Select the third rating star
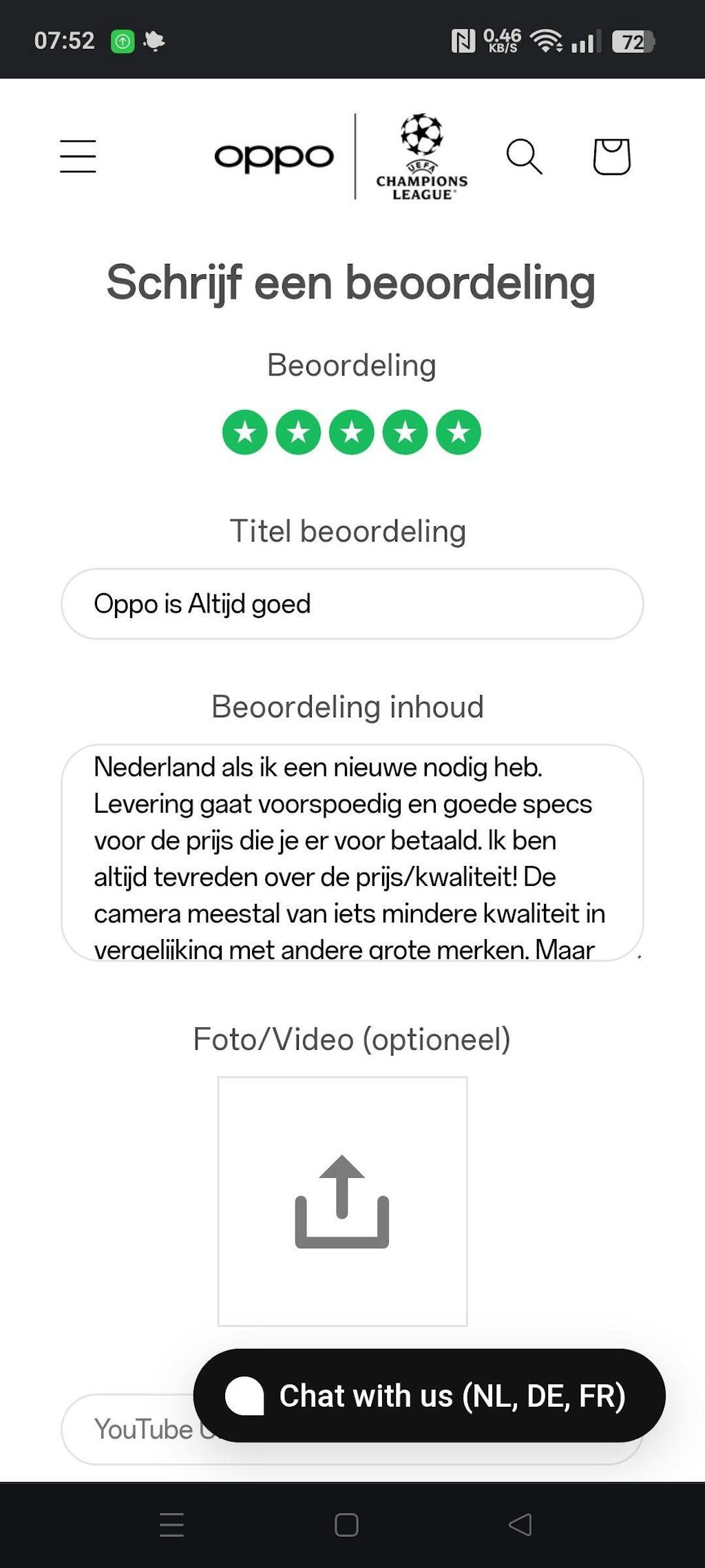This screenshot has width=705, height=1568. (x=352, y=433)
